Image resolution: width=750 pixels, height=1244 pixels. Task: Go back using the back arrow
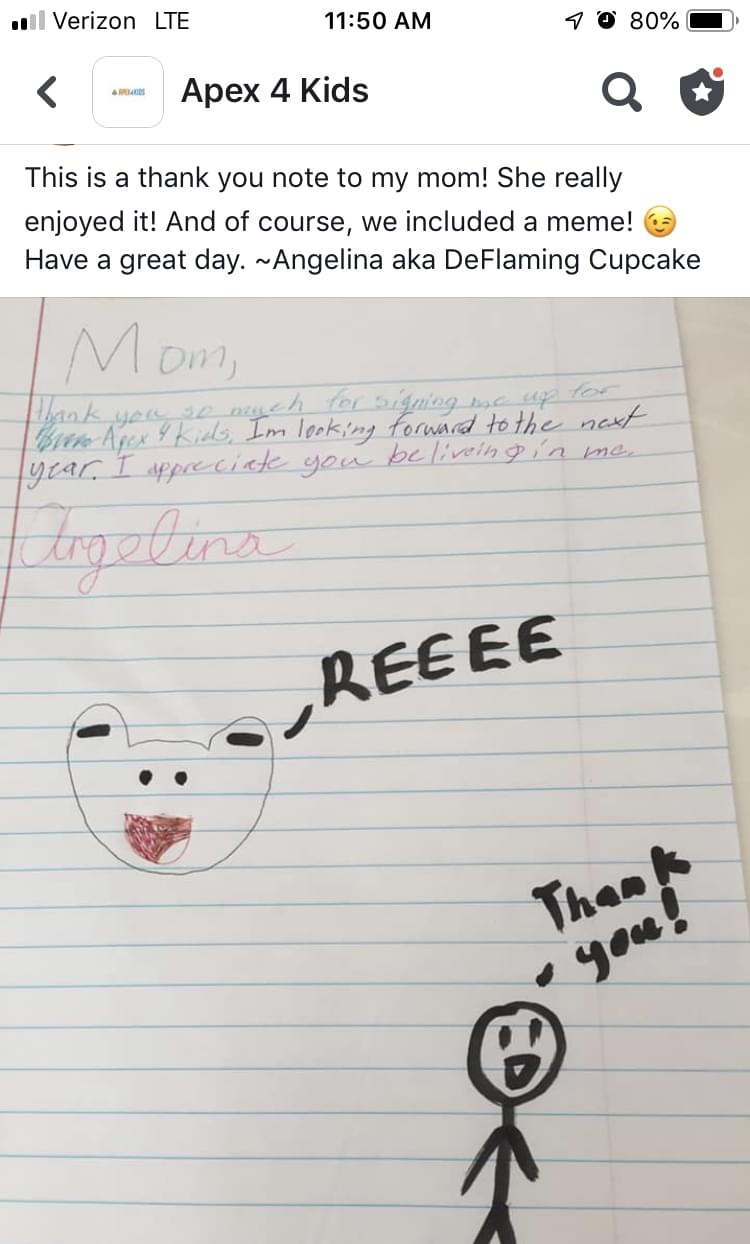[46, 92]
